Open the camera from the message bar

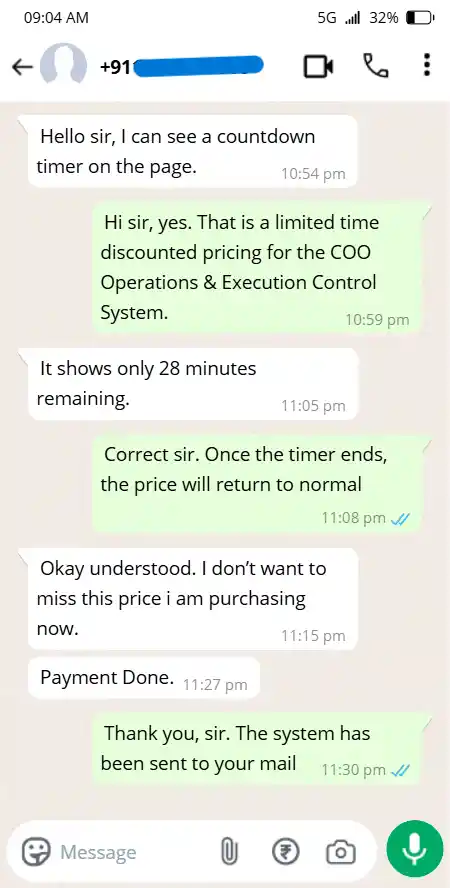tap(341, 851)
